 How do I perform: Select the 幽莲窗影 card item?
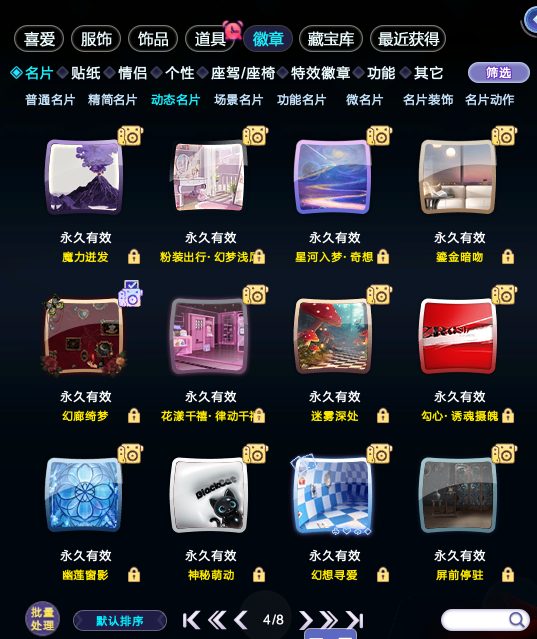(x=85, y=495)
